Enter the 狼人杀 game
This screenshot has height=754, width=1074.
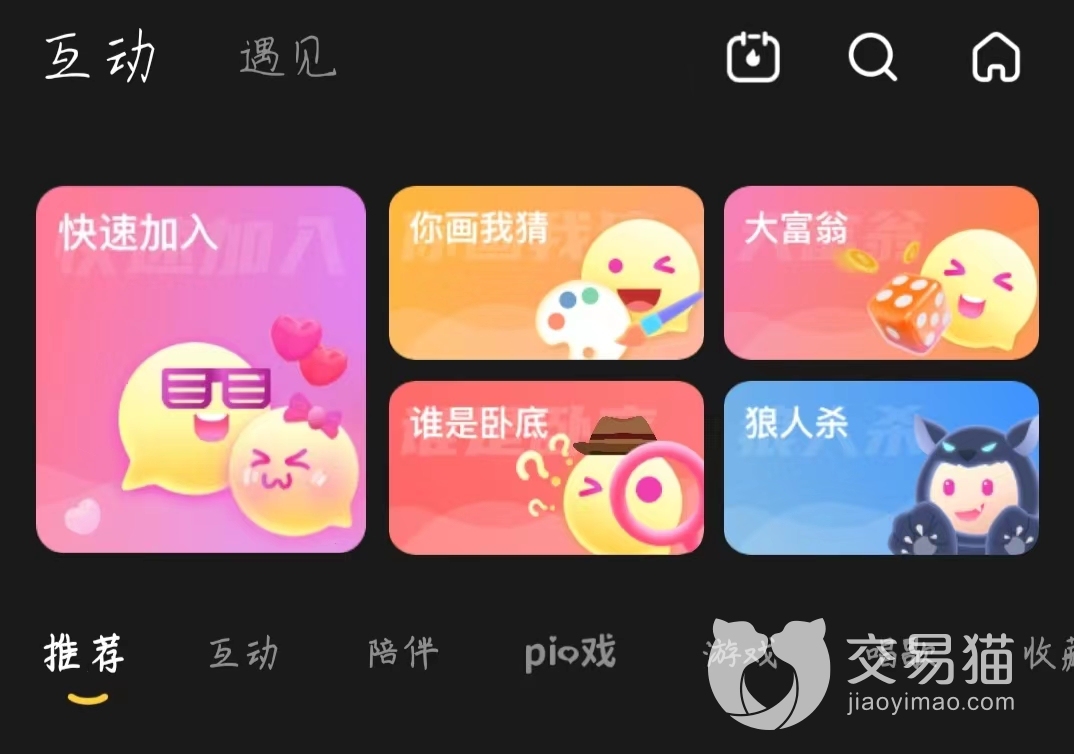pyautogui.click(x=881, y=467)
